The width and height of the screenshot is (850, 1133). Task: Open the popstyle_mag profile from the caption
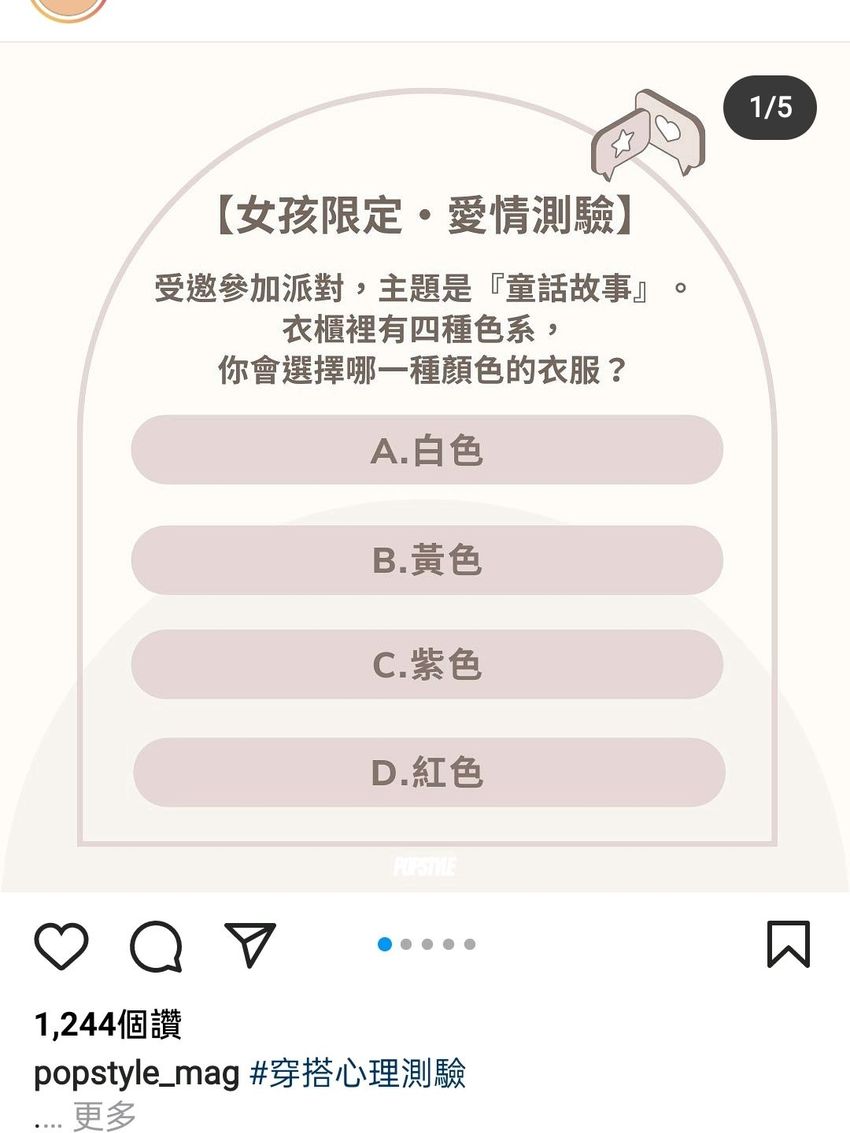click(136, 1074)
